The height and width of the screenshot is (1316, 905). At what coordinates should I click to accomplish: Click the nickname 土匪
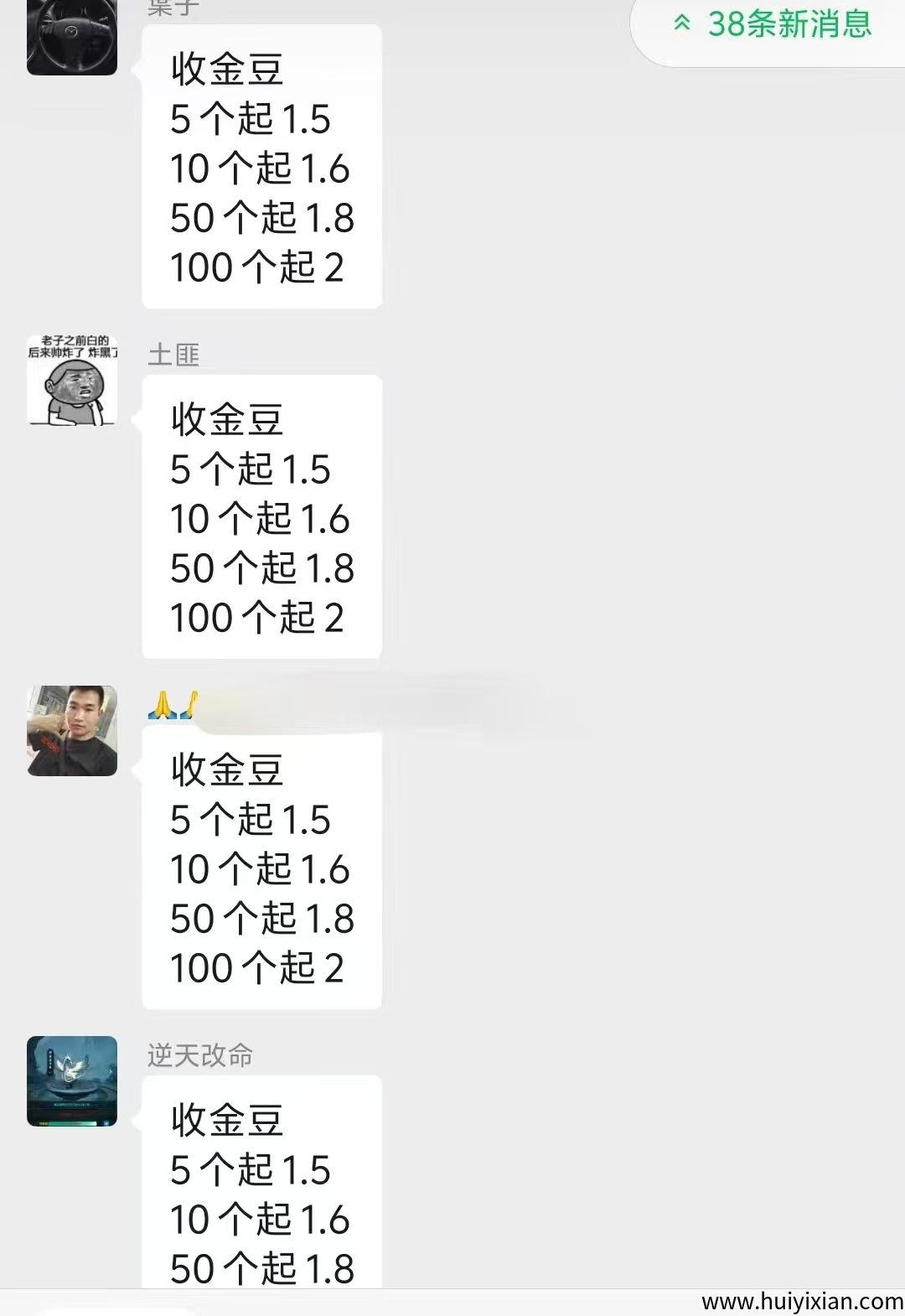(x=173, y=354)
